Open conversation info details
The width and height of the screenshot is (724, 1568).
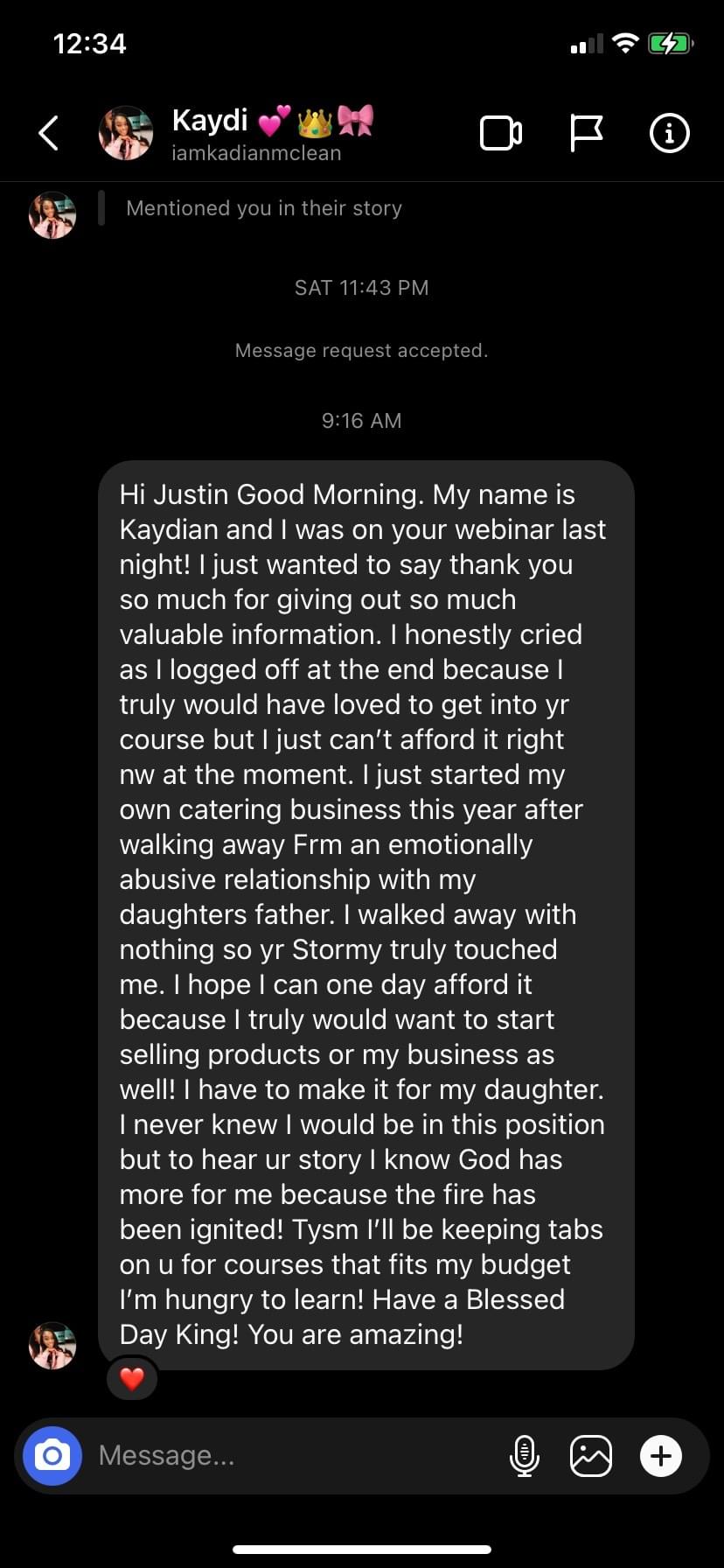point(670,133)
